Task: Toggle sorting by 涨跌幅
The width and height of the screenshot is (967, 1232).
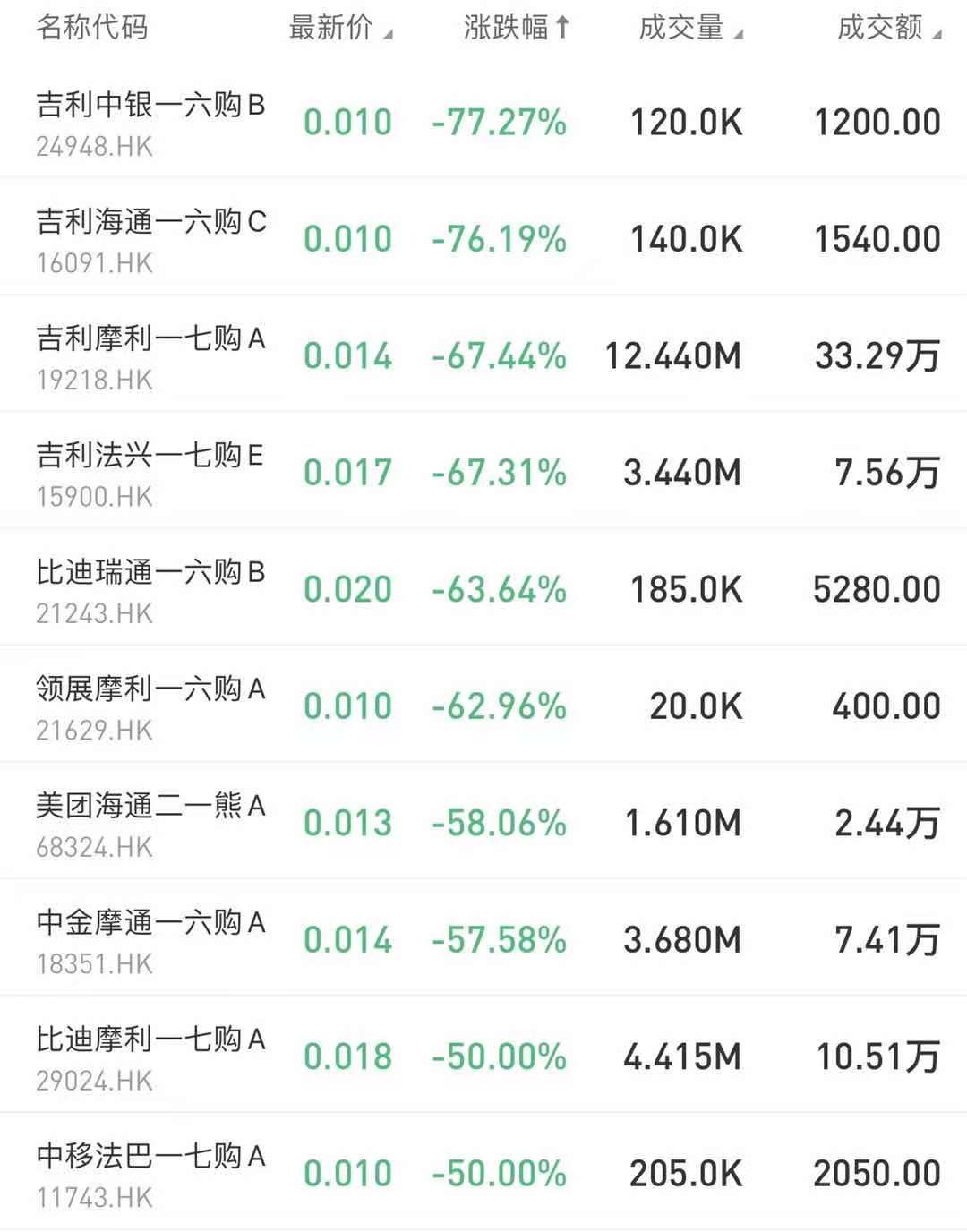Action: (x=516, y=29)
